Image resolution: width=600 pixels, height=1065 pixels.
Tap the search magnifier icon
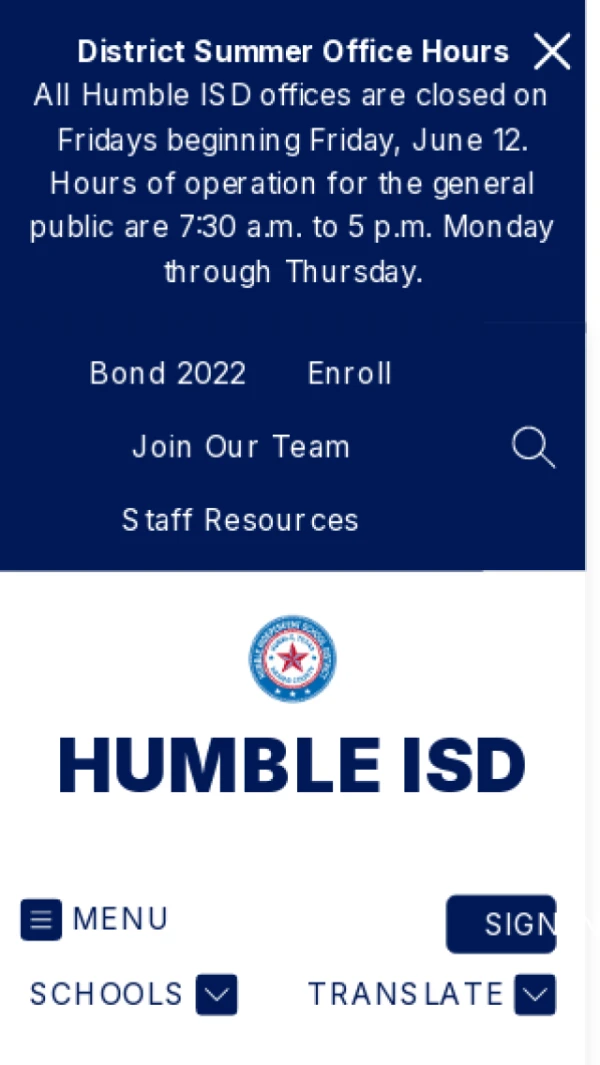[x=533, y=448]
